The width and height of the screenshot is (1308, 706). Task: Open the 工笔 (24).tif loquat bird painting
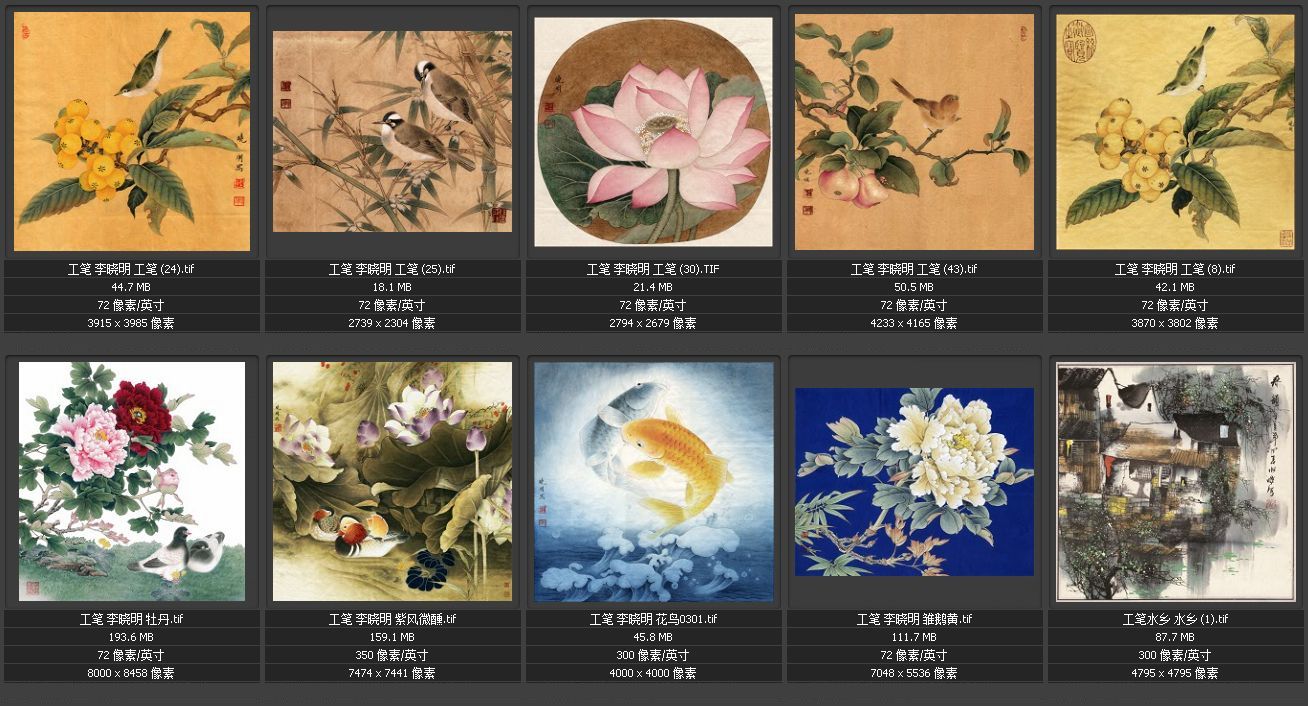[132, 131]
